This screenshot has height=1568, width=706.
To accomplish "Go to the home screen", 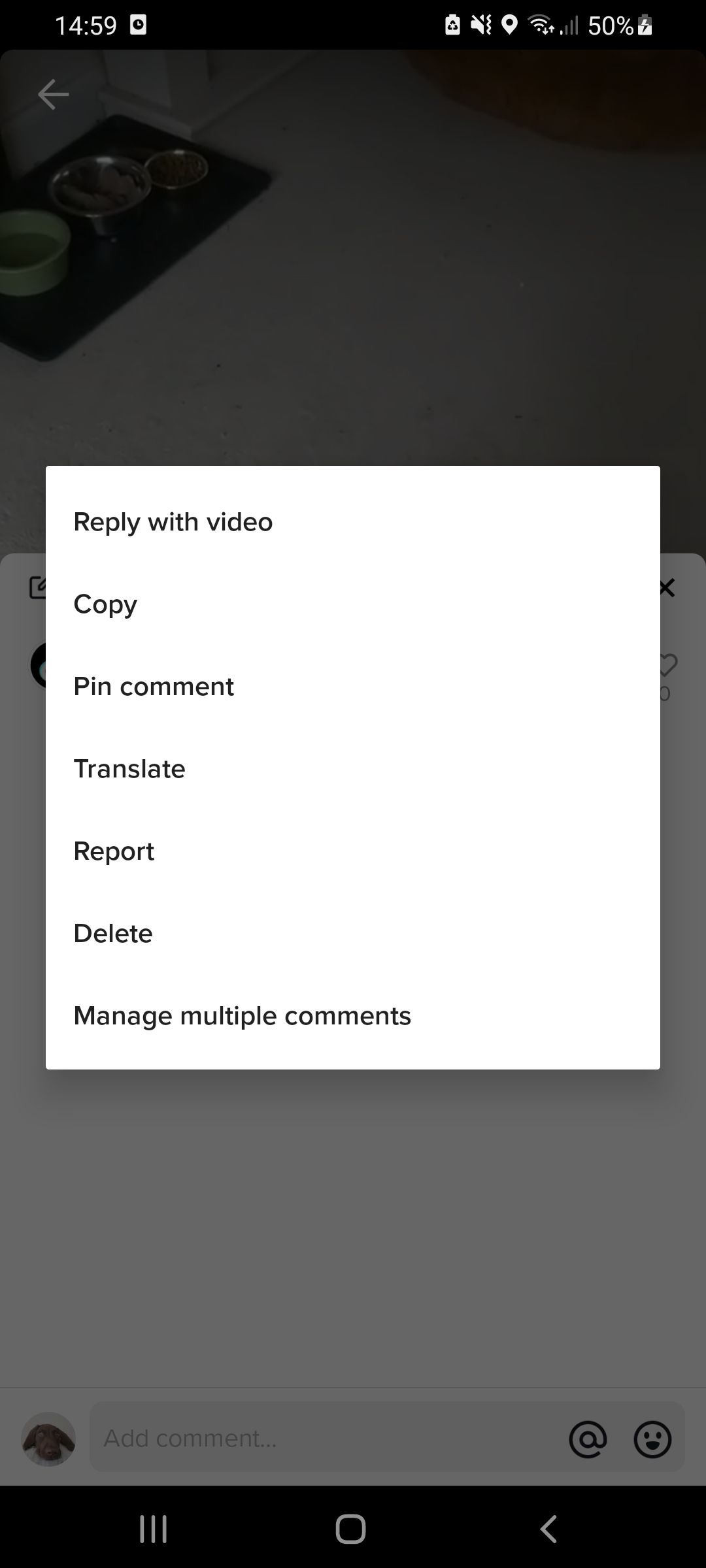I will point(351,1529).
